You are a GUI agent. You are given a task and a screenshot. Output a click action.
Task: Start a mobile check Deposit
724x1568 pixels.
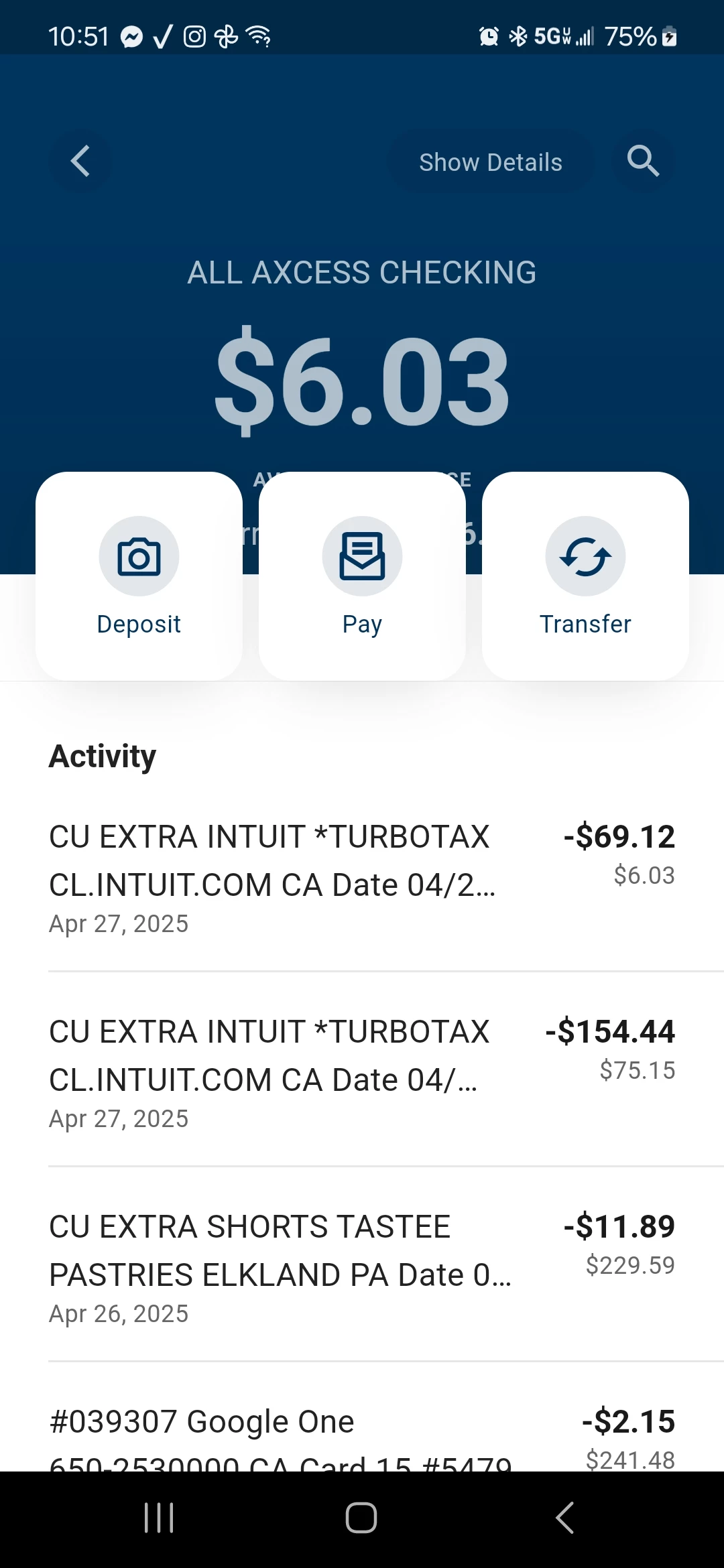(x=139, y=576)
